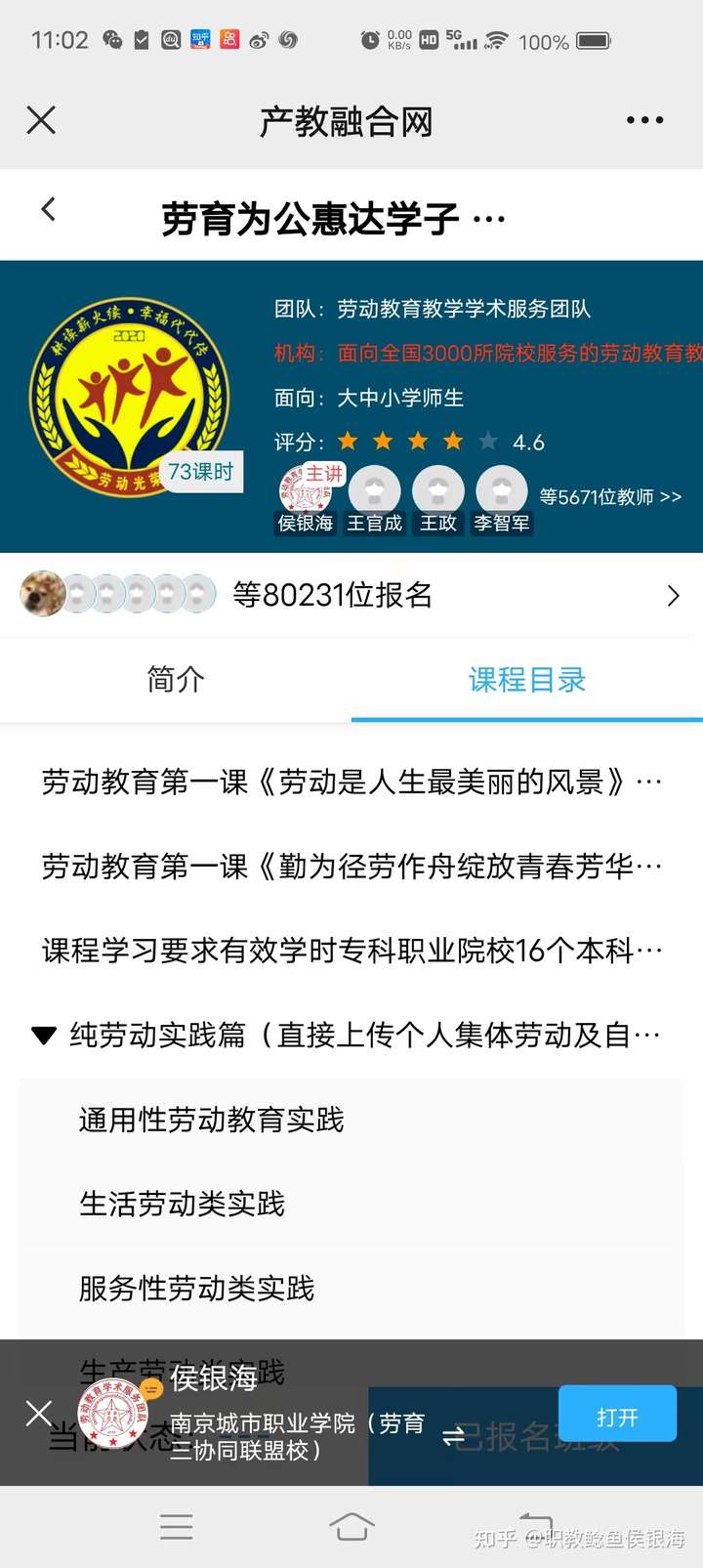This screenshot has height=1568, width=703.
Task: Open 服务性劳动类实践
Action: pos(197,1288)
